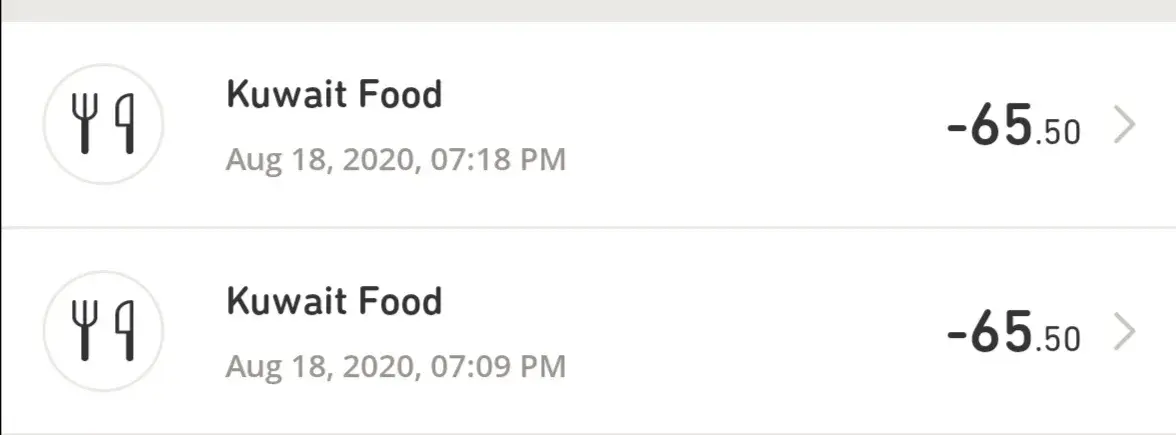Open the Kuwait Food transaction from 07:18 PM
The image size is (1176, 435).
[x=588, y=126]
